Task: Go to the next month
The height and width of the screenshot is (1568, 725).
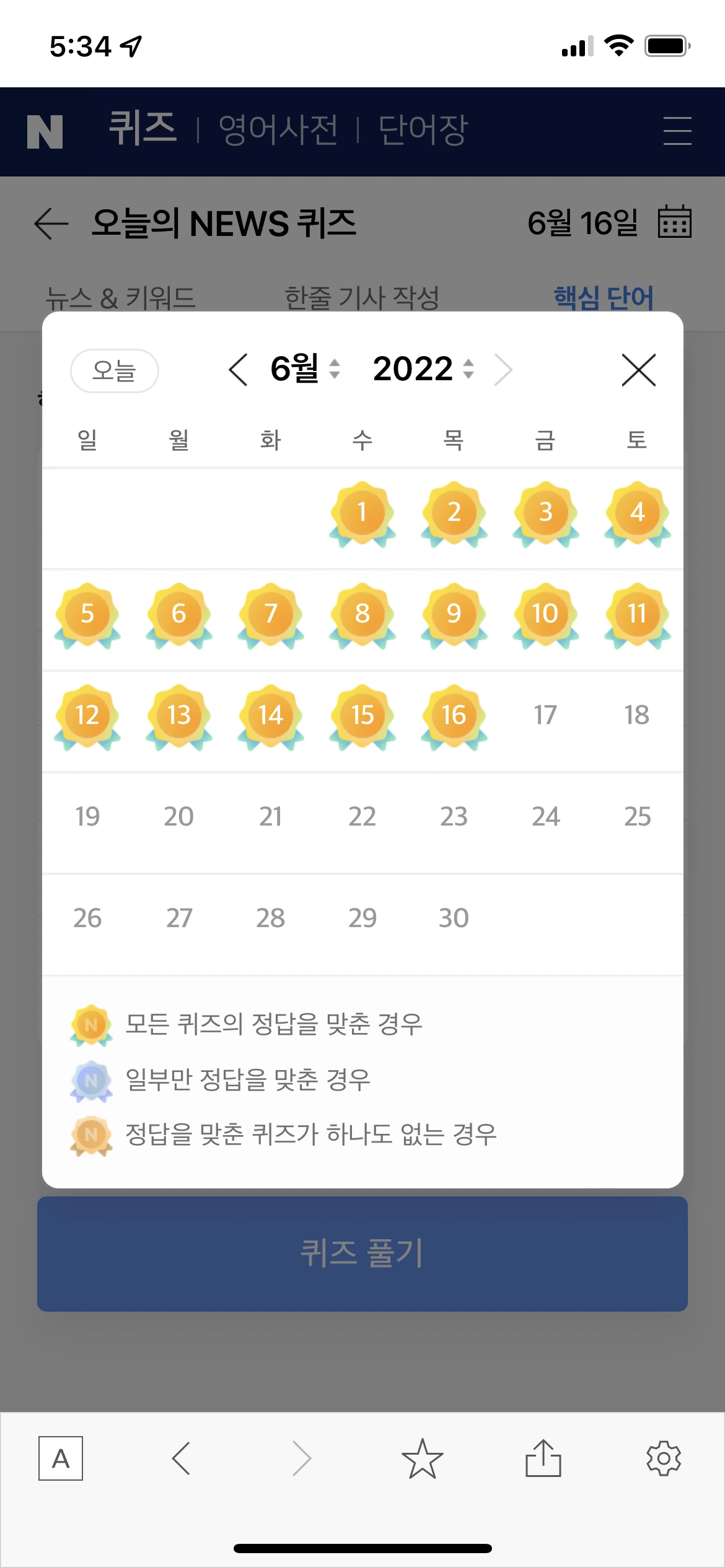Action: tap(503, 370)
